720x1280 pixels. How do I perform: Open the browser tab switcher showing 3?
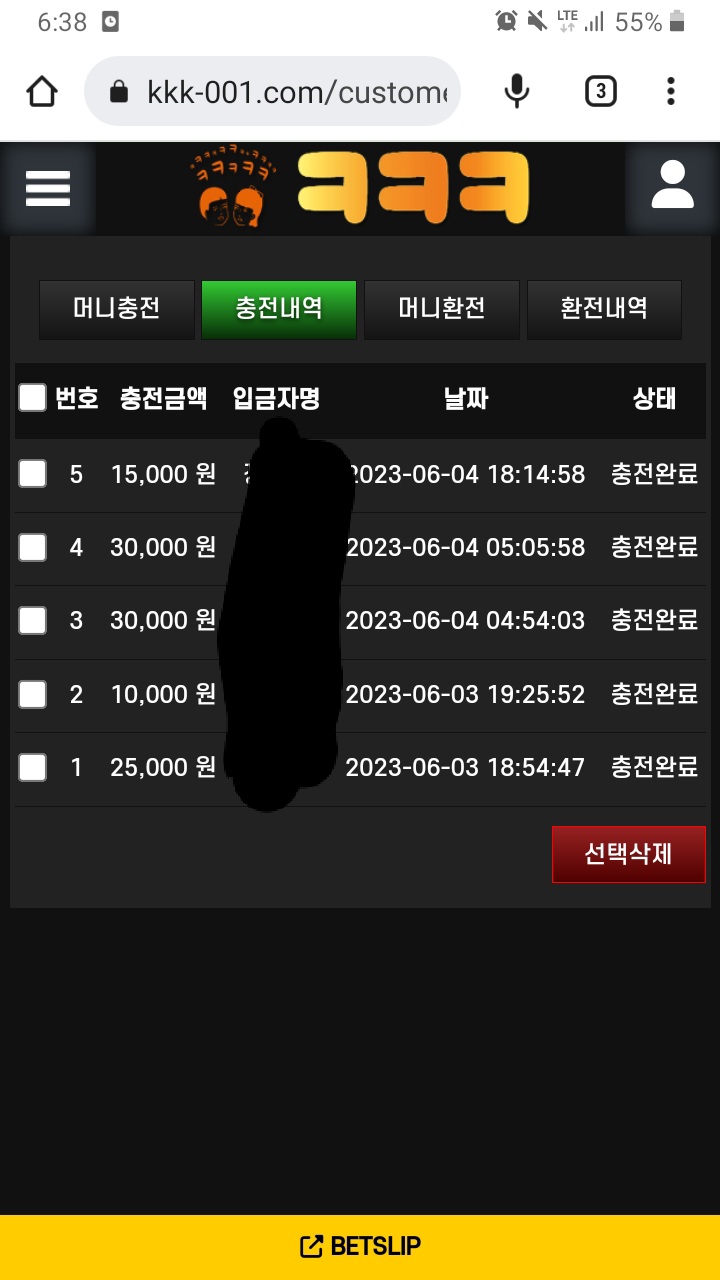point(600,92)
